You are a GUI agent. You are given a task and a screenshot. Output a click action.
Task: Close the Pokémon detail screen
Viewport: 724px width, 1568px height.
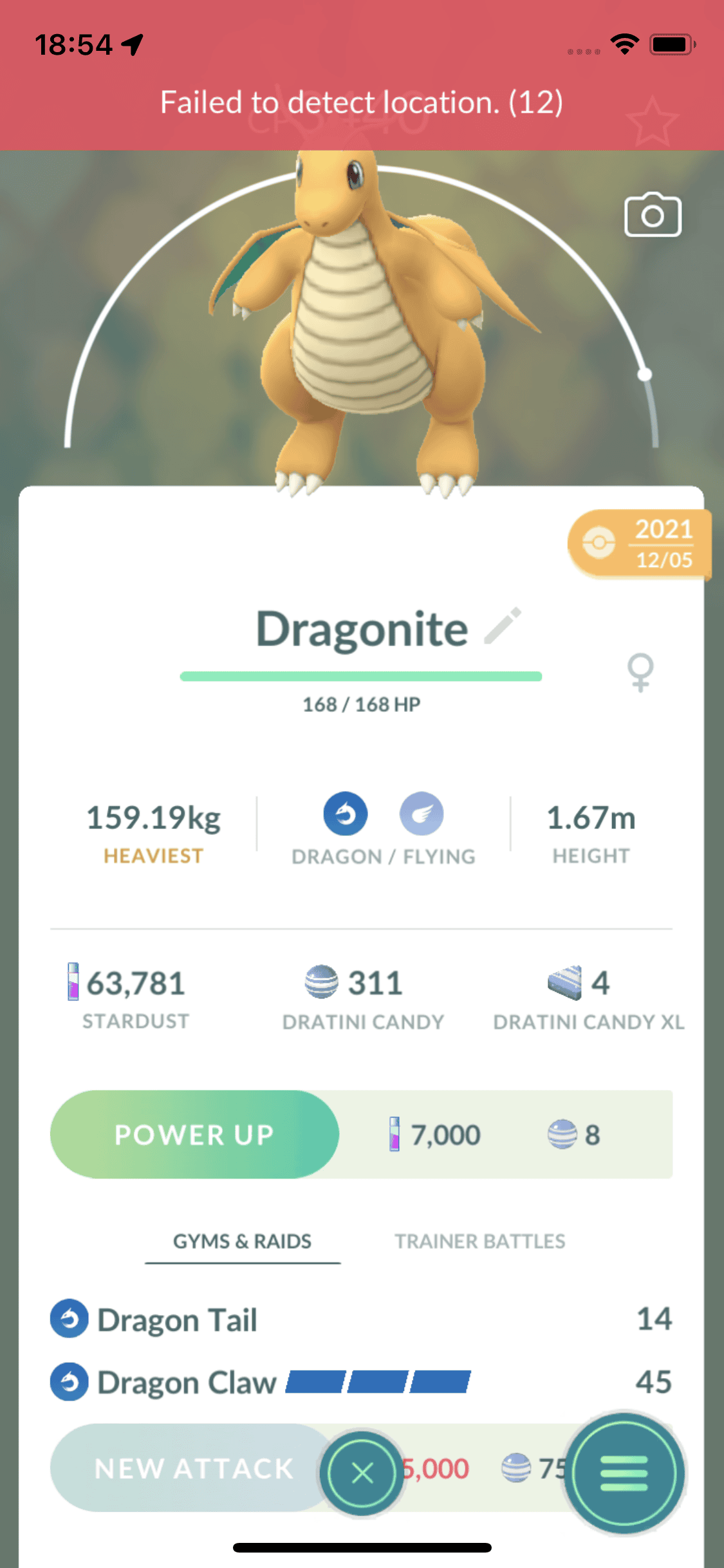pos(362,1472)
